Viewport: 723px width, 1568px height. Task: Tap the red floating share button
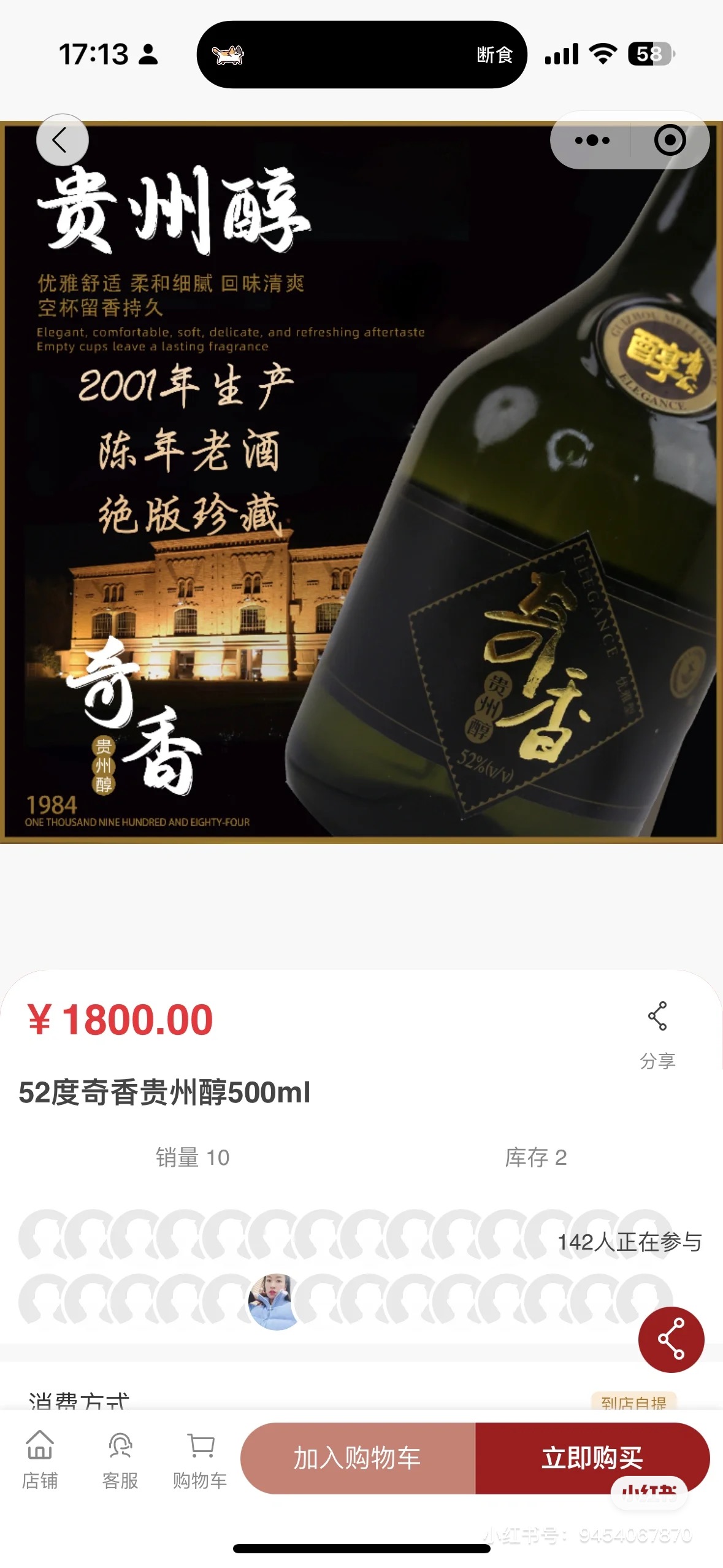671,1339
